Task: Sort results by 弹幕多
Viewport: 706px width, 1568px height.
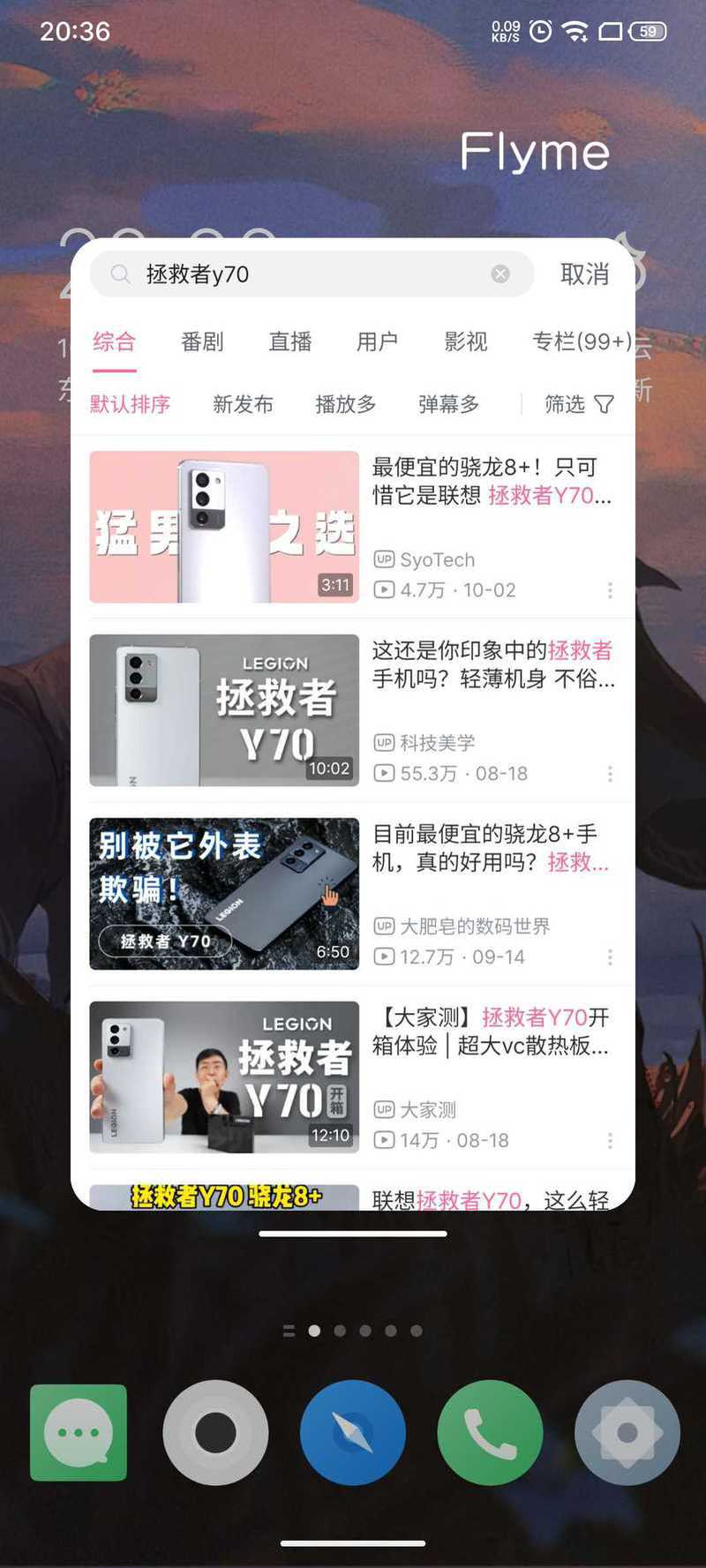Action: coord(449,404)
